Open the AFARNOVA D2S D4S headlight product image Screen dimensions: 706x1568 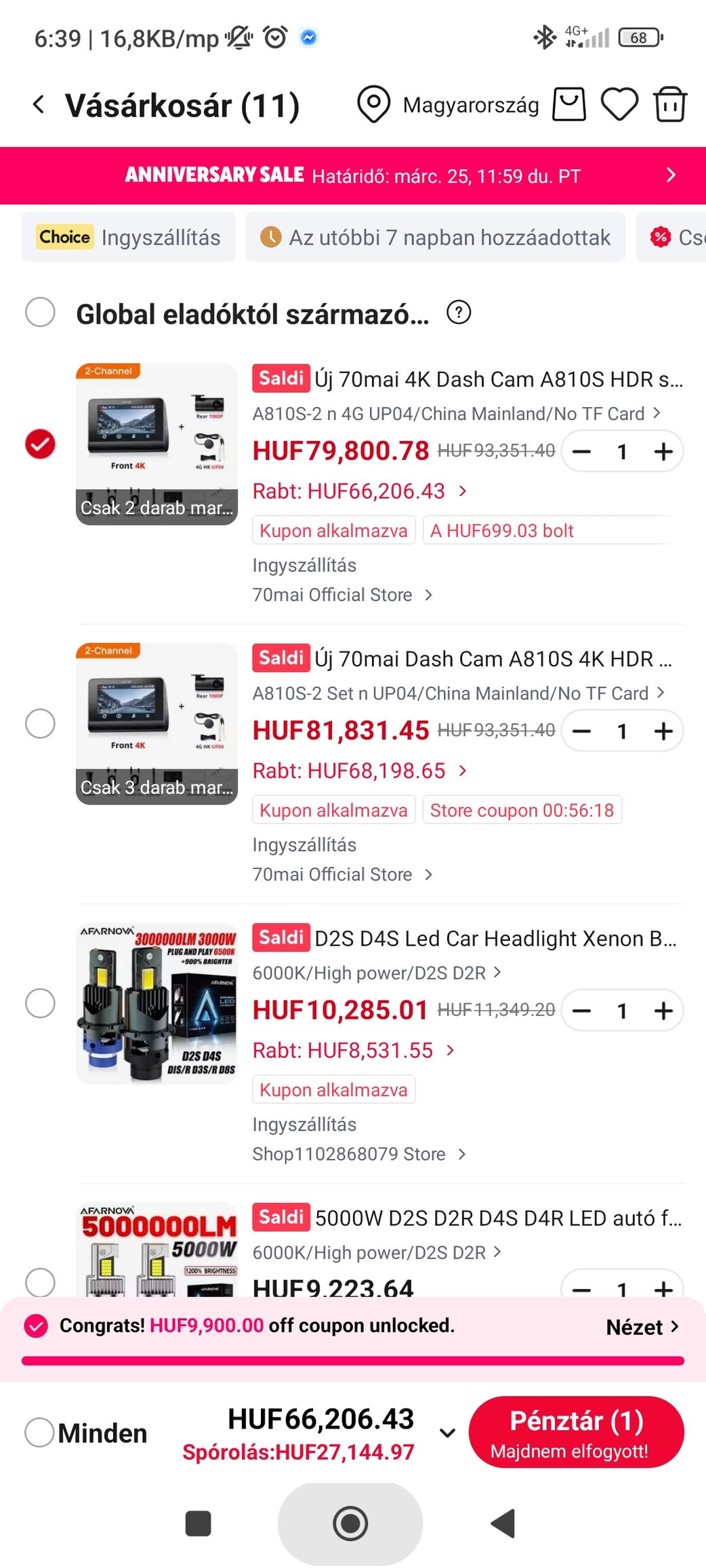157,1003
